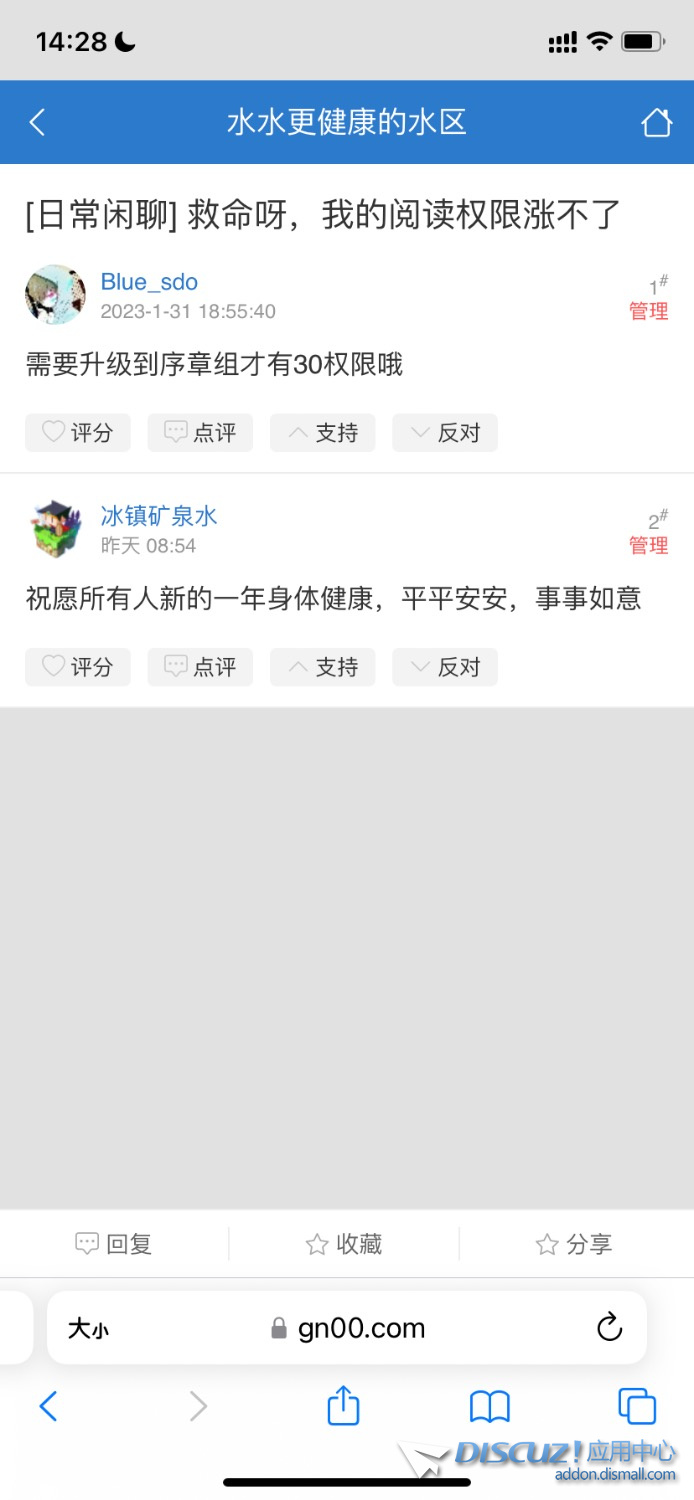The image size is (694, 1500).
Task: Tap 评分 under 冰镇矿泉水's post
Action: 78,667
